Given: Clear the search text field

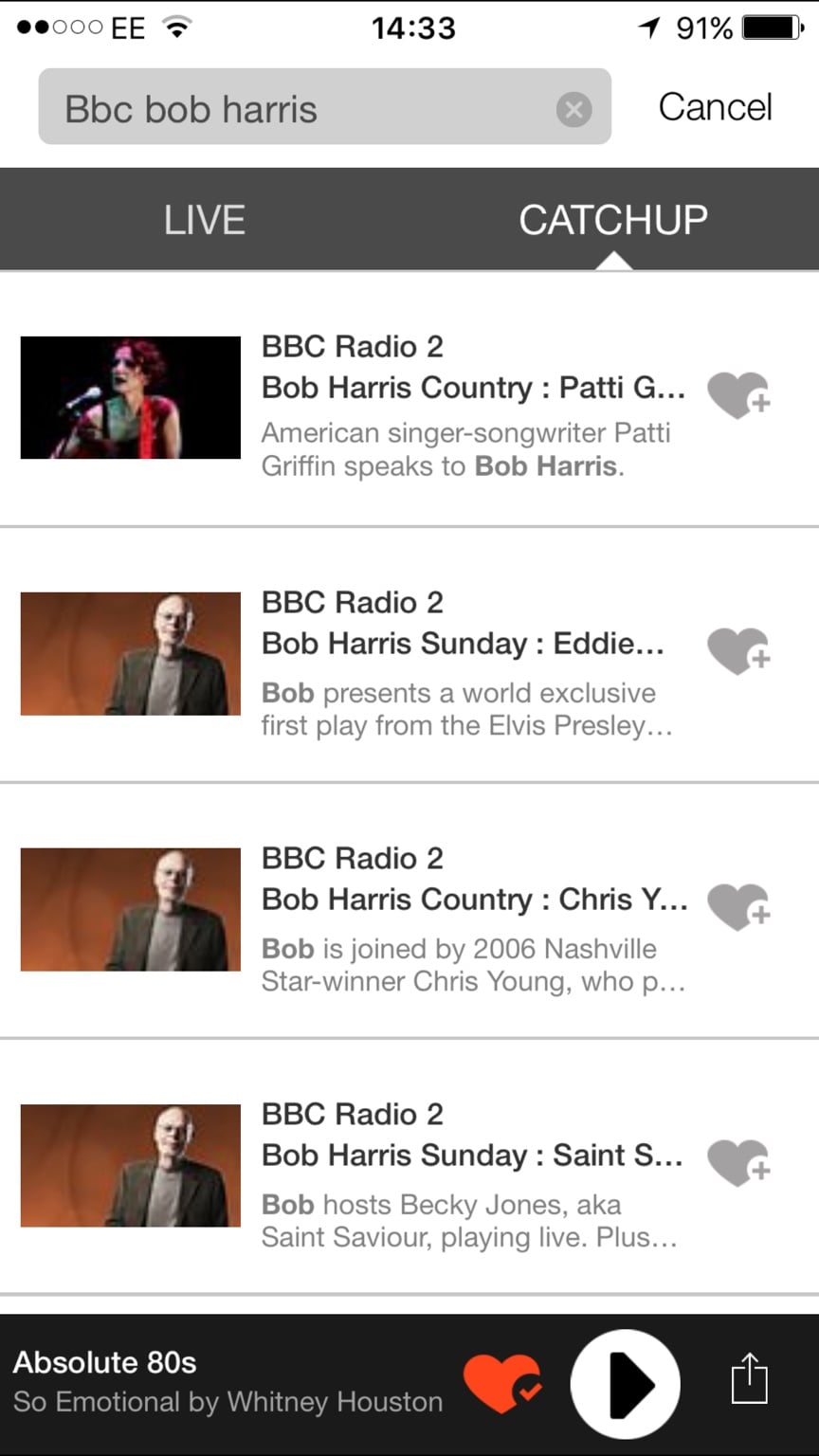Looking at the screenshot, I should (573, 110).
